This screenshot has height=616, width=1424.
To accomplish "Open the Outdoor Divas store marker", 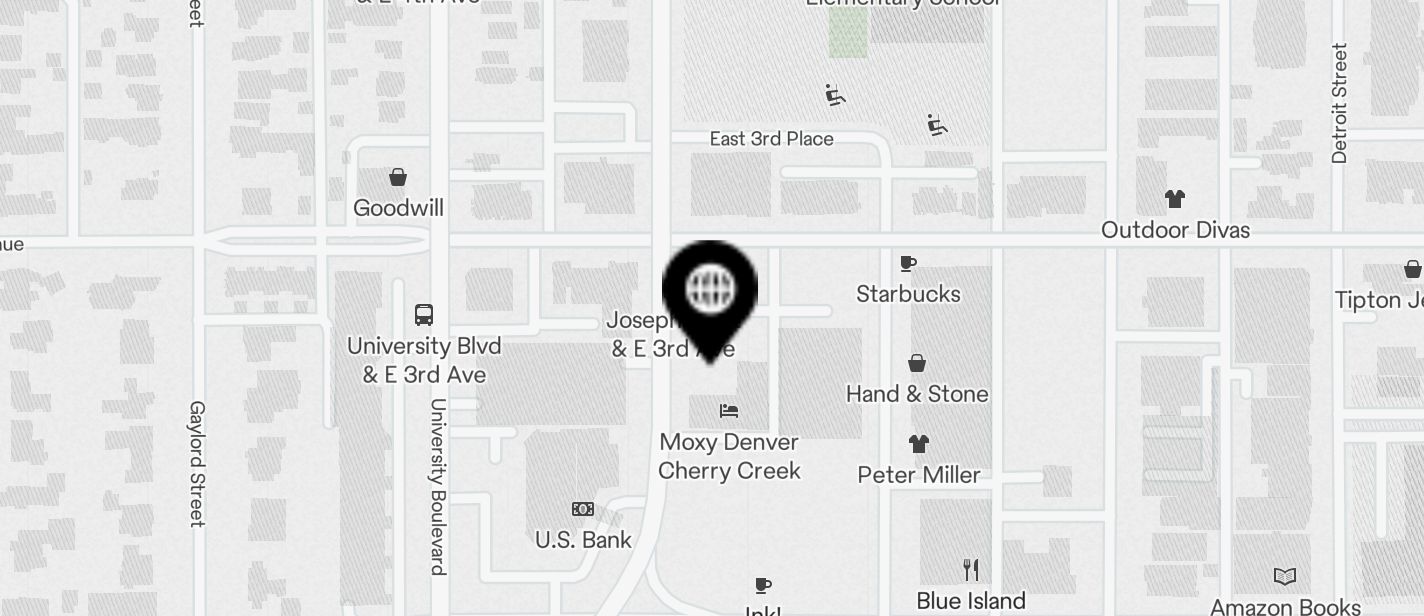I will pyautogui.click(x=1175, y=200).
